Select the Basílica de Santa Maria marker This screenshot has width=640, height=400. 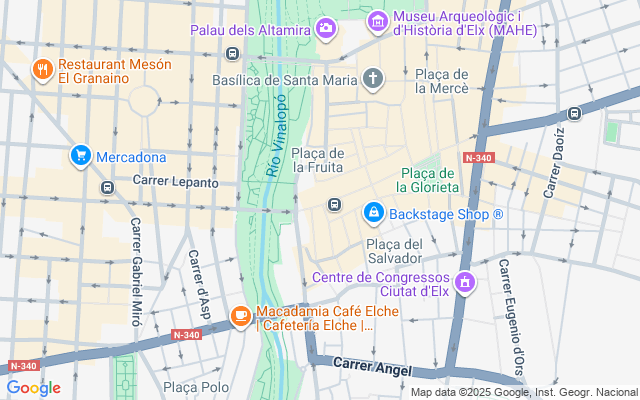[x=373, y=78]
